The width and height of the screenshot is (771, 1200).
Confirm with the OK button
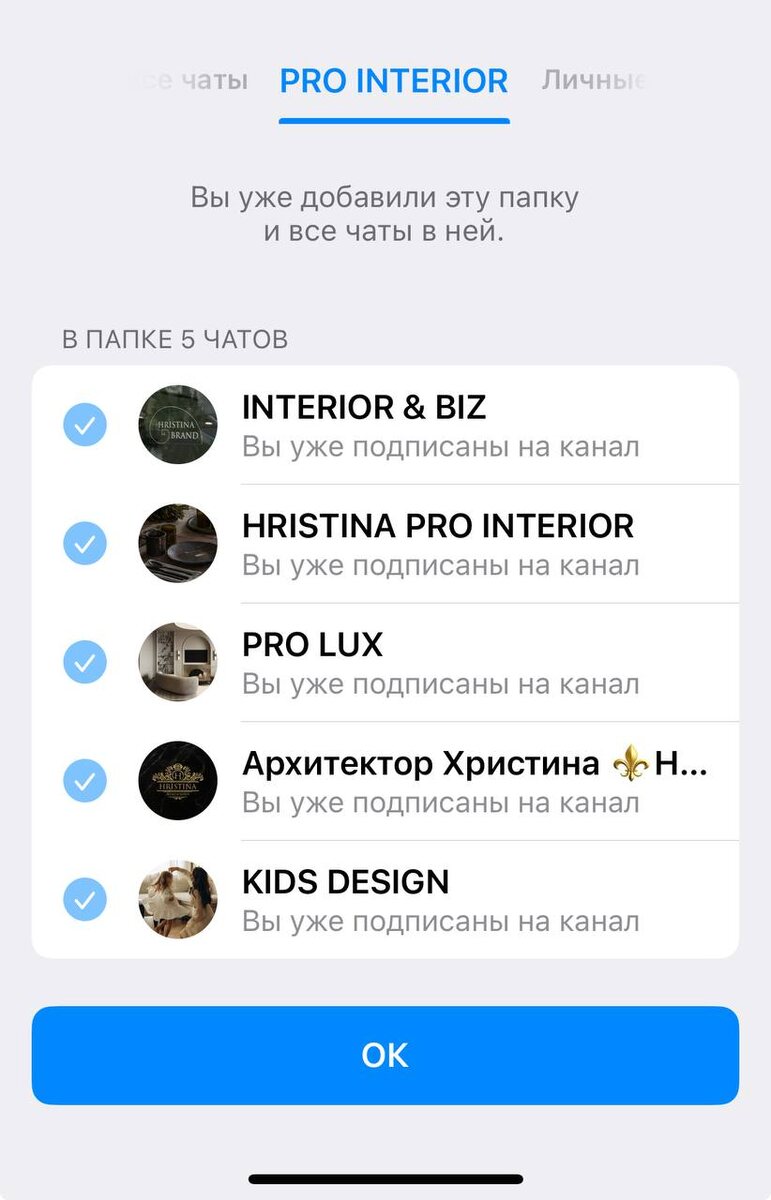click(x=385, y=1055)
